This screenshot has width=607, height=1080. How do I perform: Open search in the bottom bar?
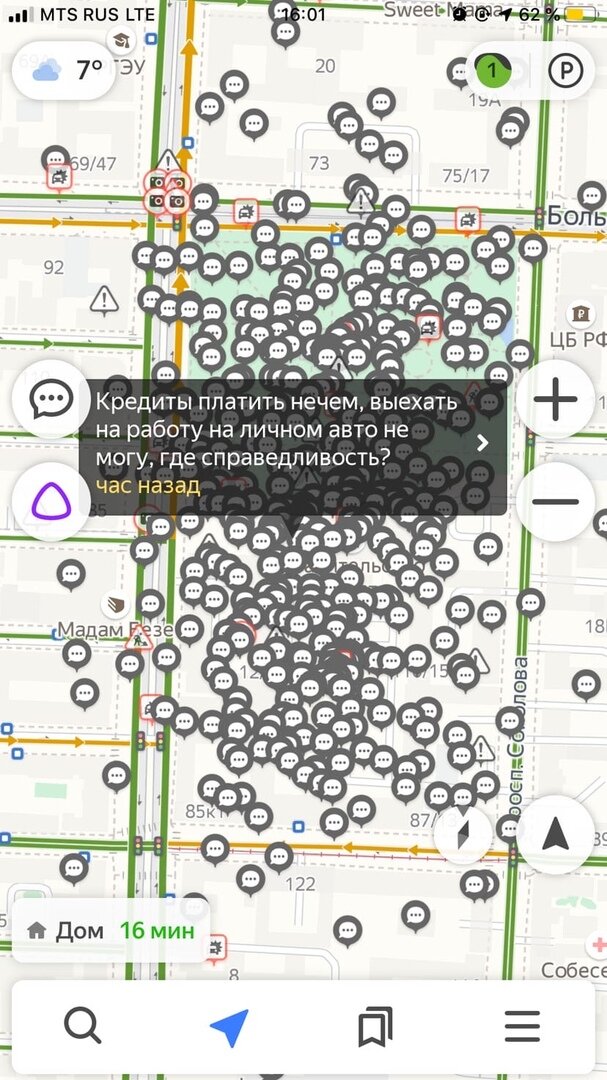point(83,1026)
